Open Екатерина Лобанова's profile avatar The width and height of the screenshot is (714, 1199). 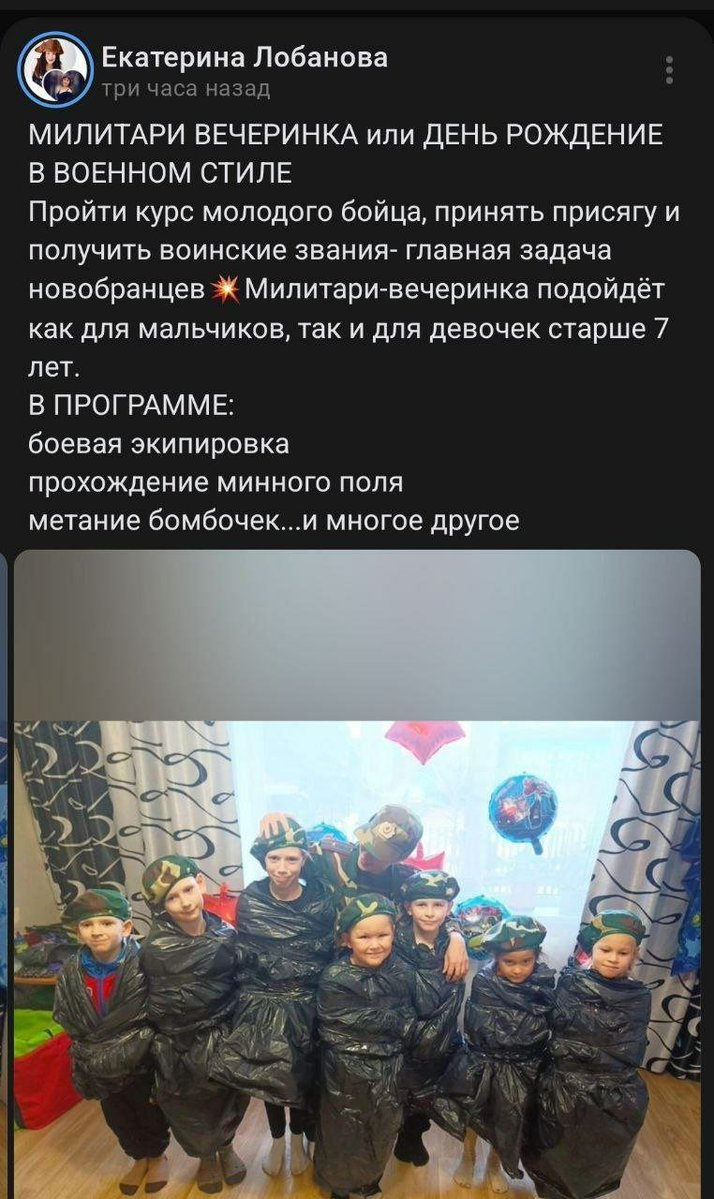click(54, 69)
